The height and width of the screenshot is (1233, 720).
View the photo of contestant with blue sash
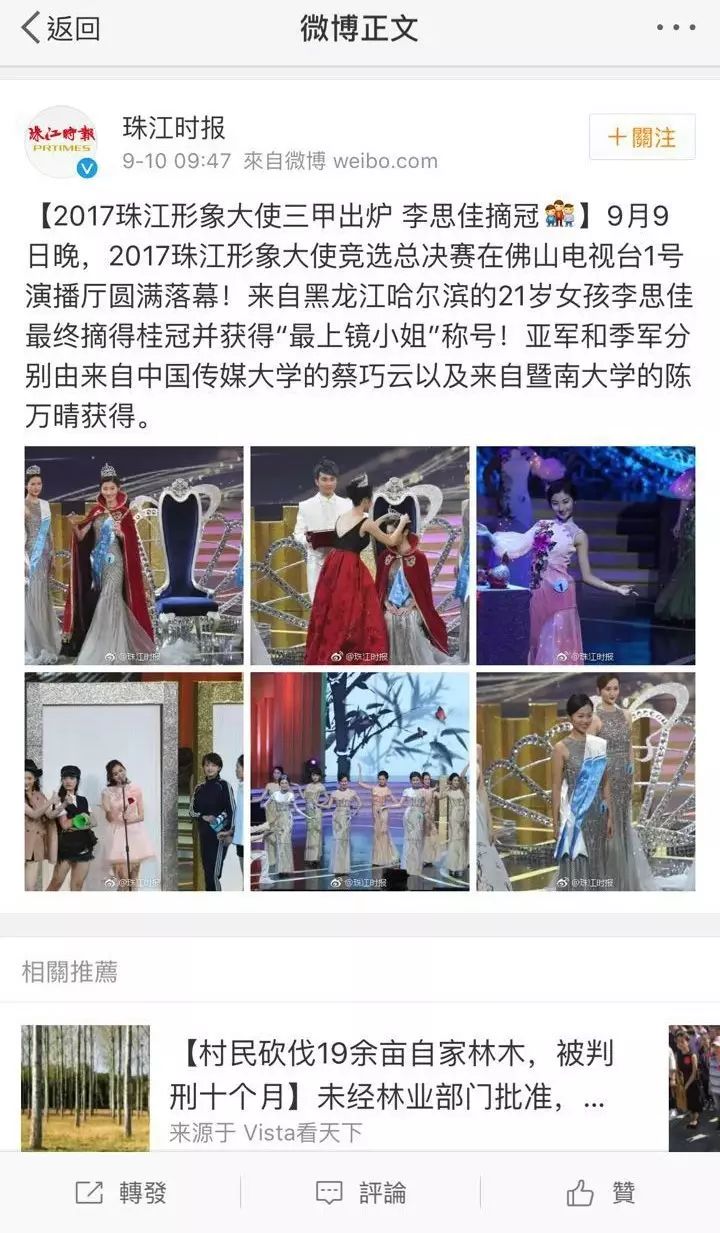click(586, 781)
